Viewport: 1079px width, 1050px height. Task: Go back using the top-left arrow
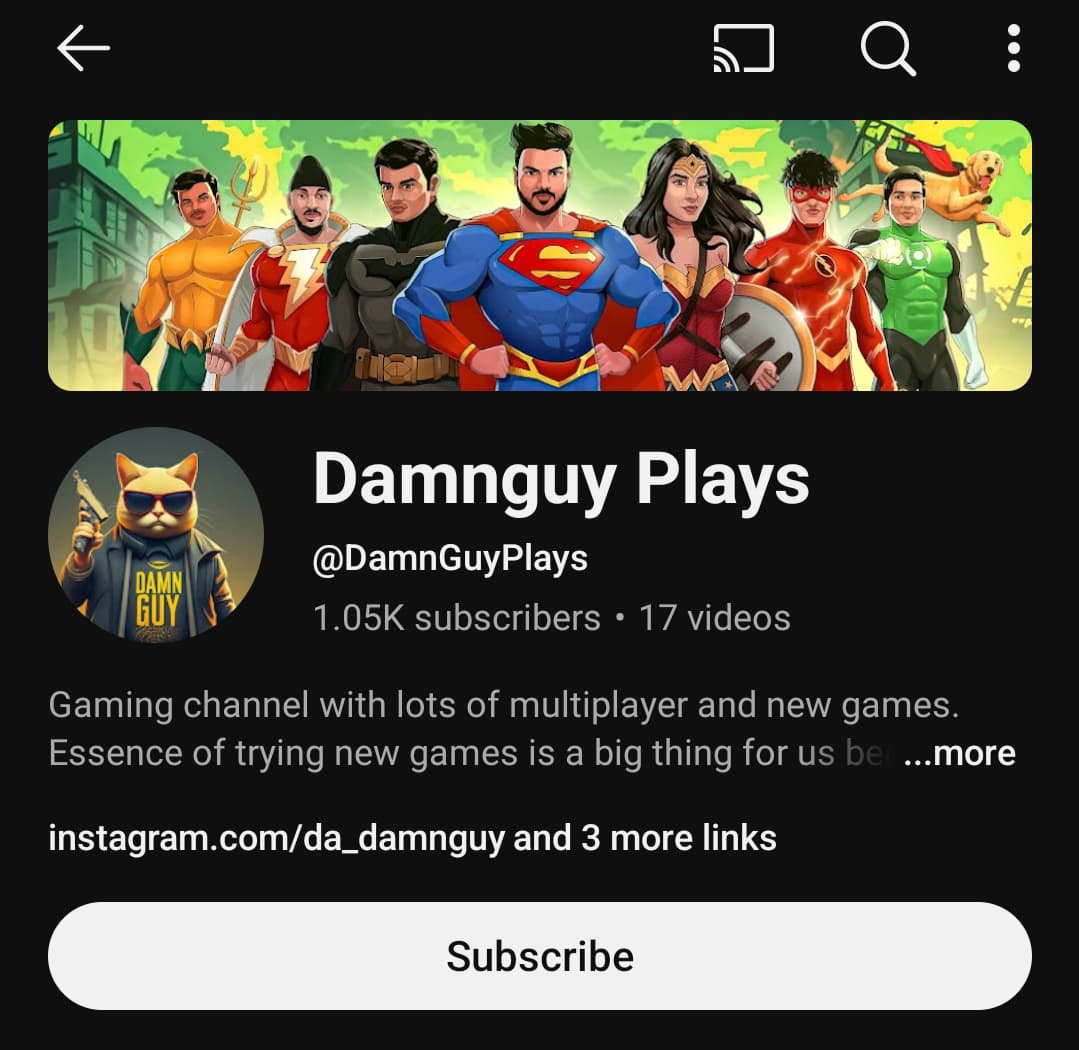point(83,49)
